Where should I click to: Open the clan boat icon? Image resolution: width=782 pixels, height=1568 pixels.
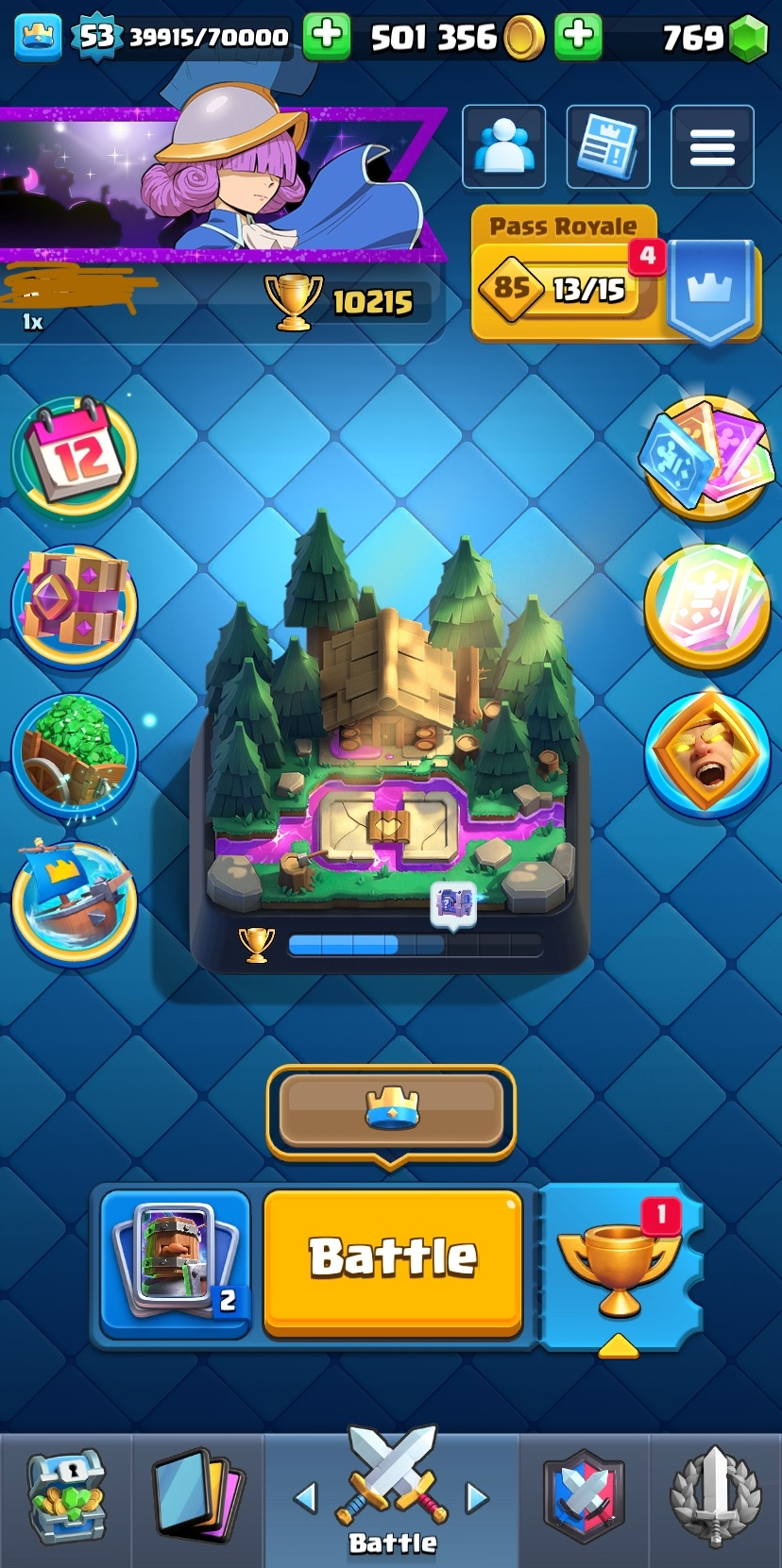tap(75, 900)
